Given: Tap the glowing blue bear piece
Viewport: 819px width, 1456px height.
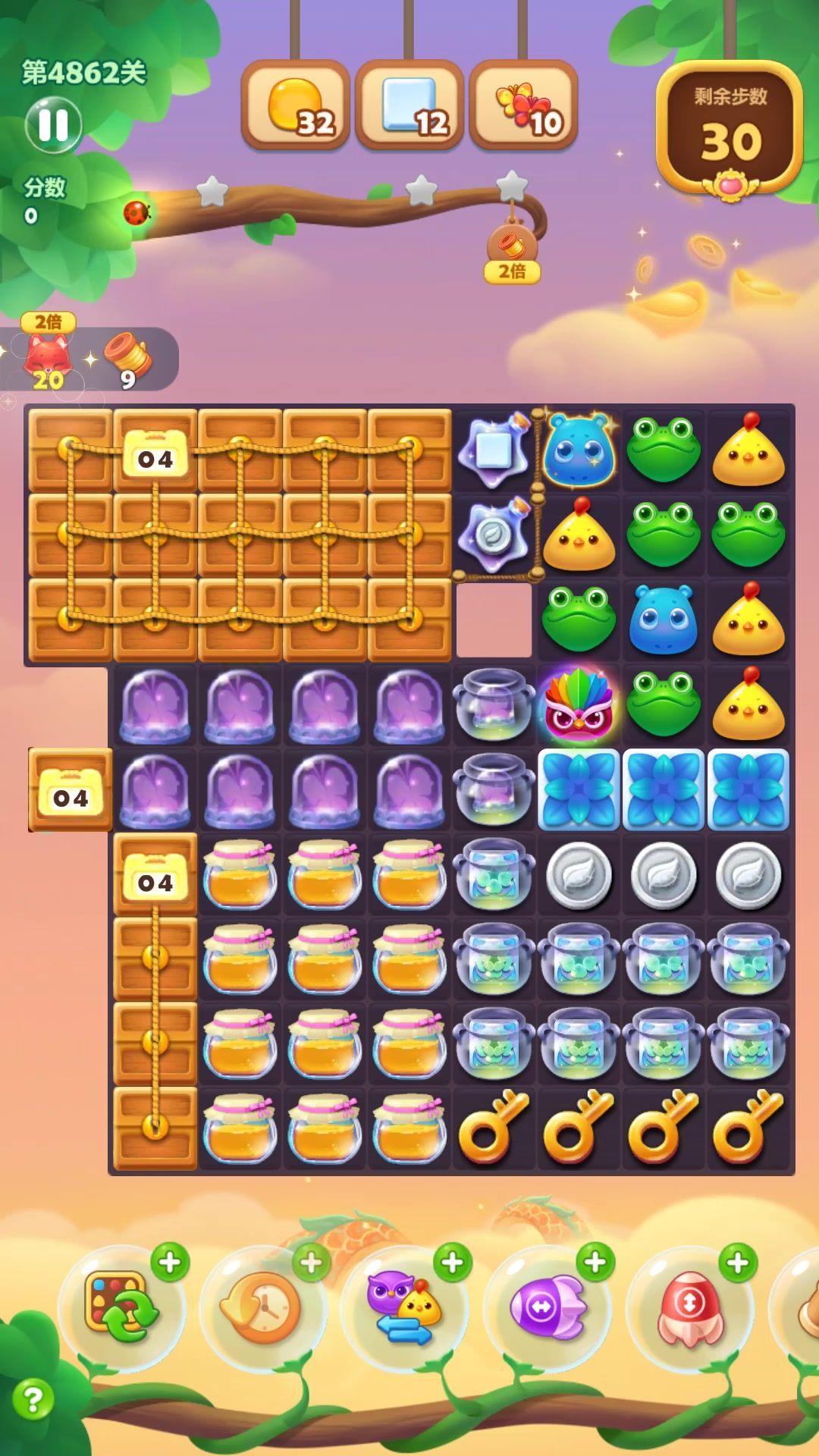Looking at the screenshot, I should click(579, 450).
